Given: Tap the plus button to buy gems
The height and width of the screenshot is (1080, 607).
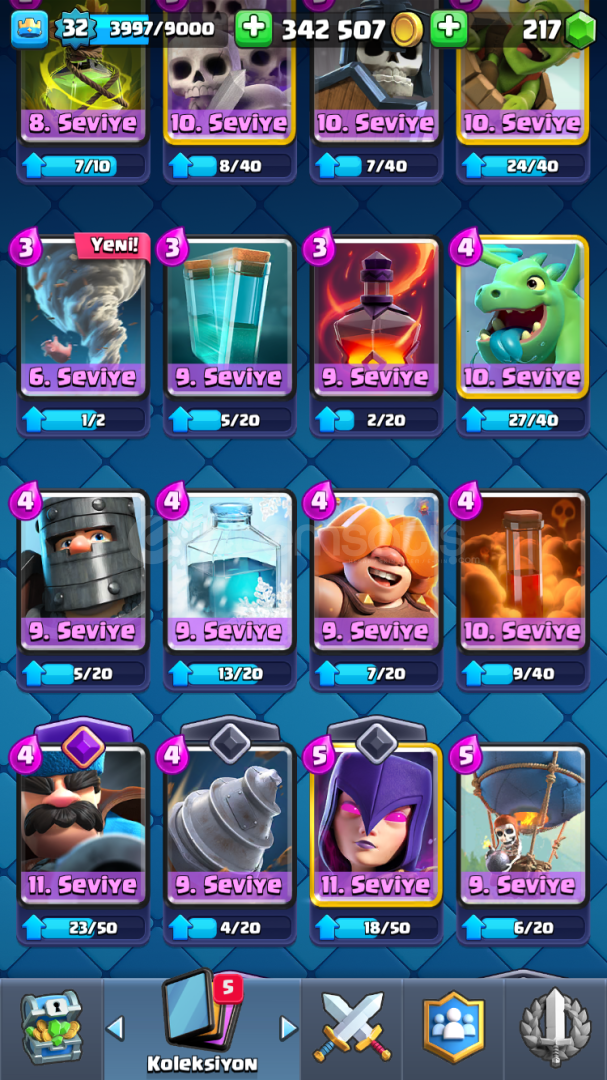Looking at the screenshot, I should tap(449, 29).
